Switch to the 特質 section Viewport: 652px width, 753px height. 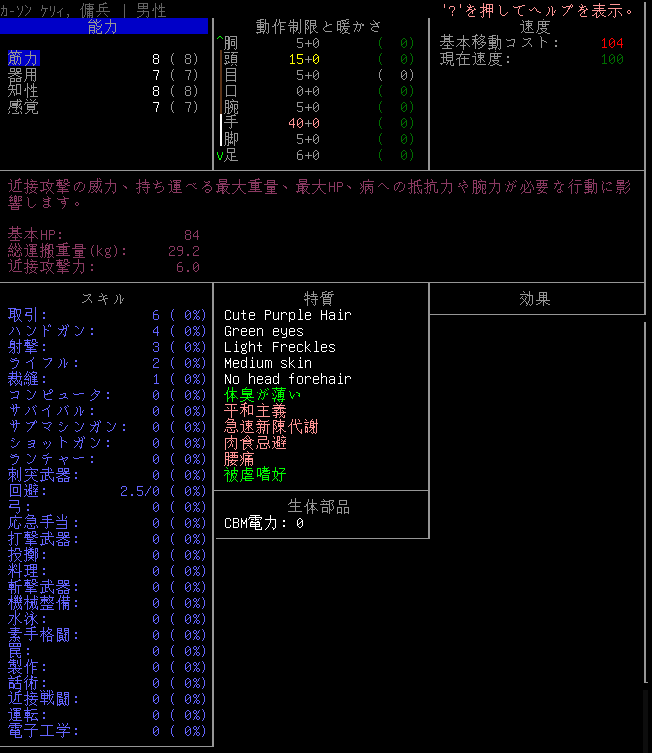point(320,299)
